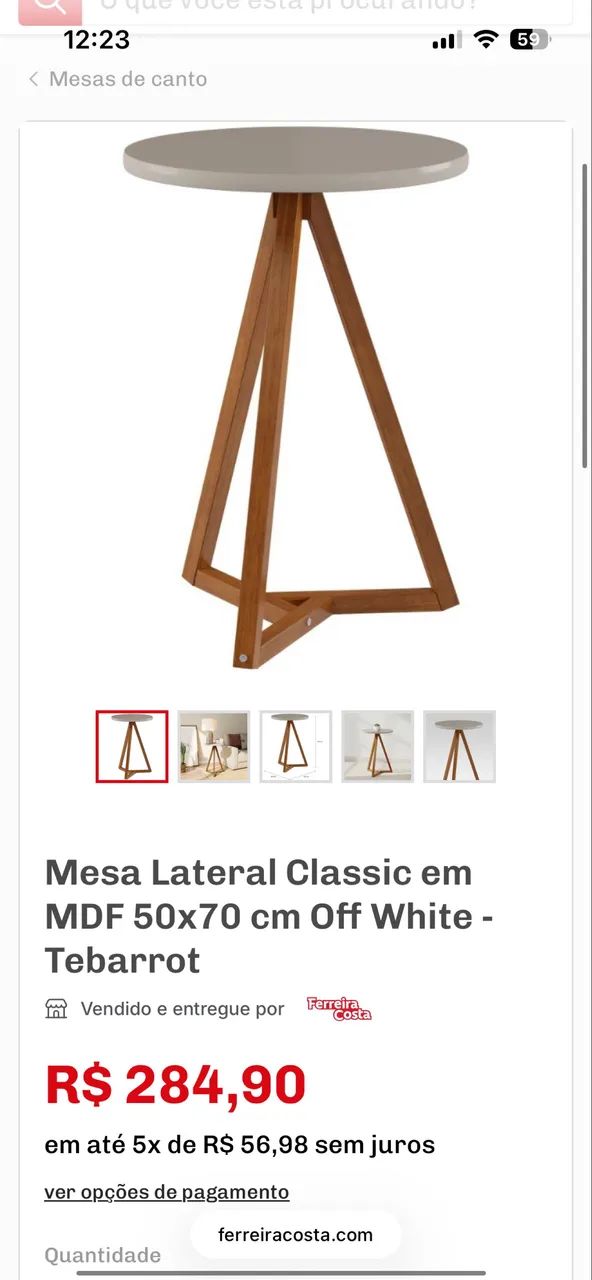
Task: Tap the ferreiracosta.com address pill
Action: pyautogui.click(x=295, y=1235)
